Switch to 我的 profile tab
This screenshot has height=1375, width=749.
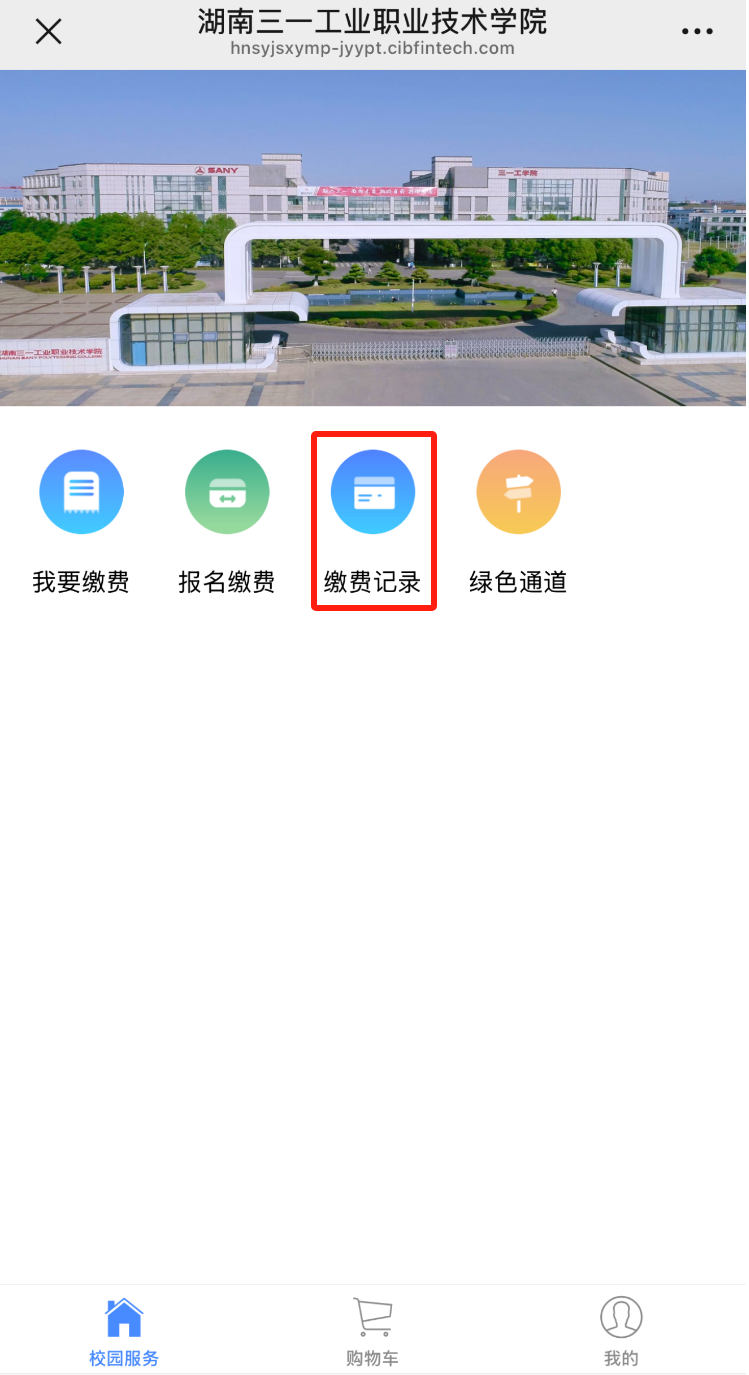tap(621, 1331)
